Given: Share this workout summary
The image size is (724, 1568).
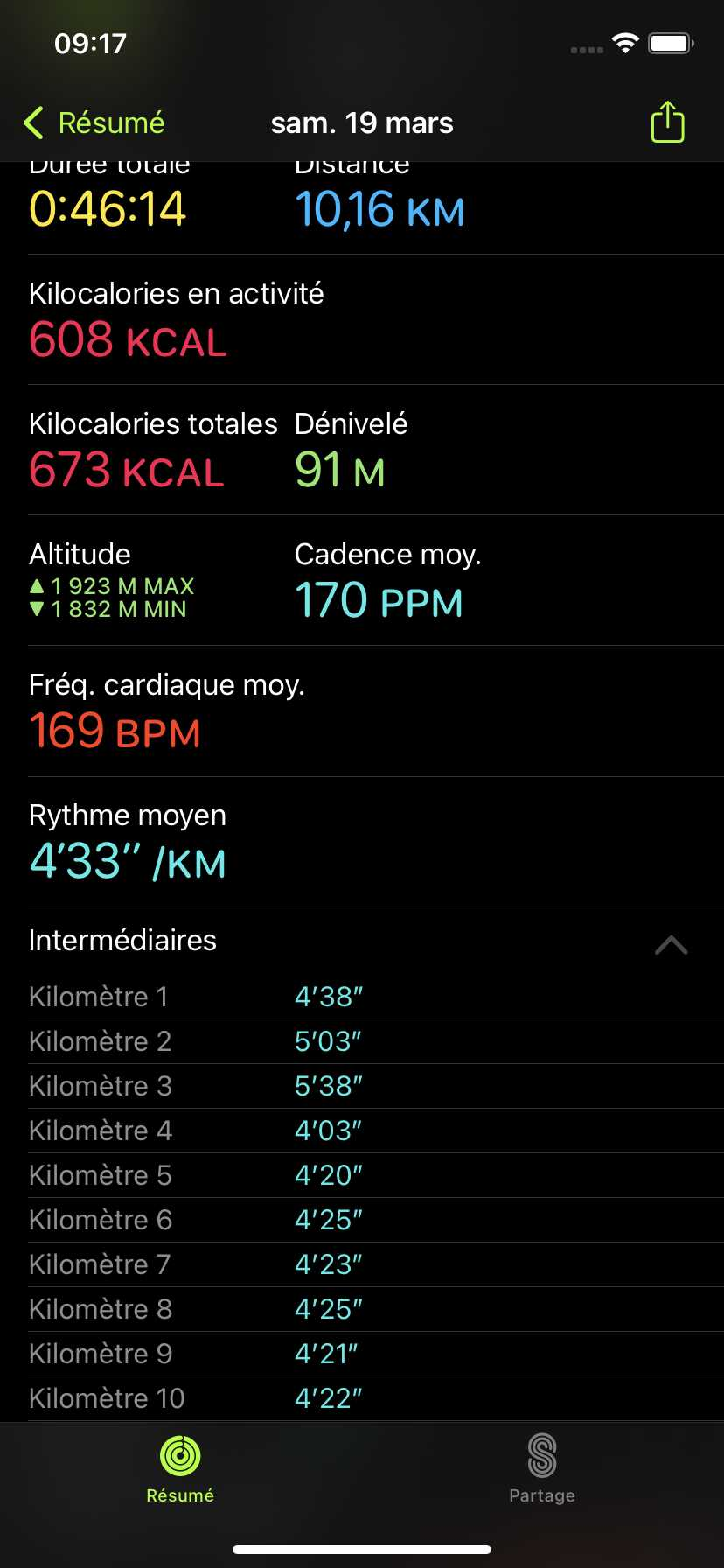Looking at the screenshot, I should [667, 122].
